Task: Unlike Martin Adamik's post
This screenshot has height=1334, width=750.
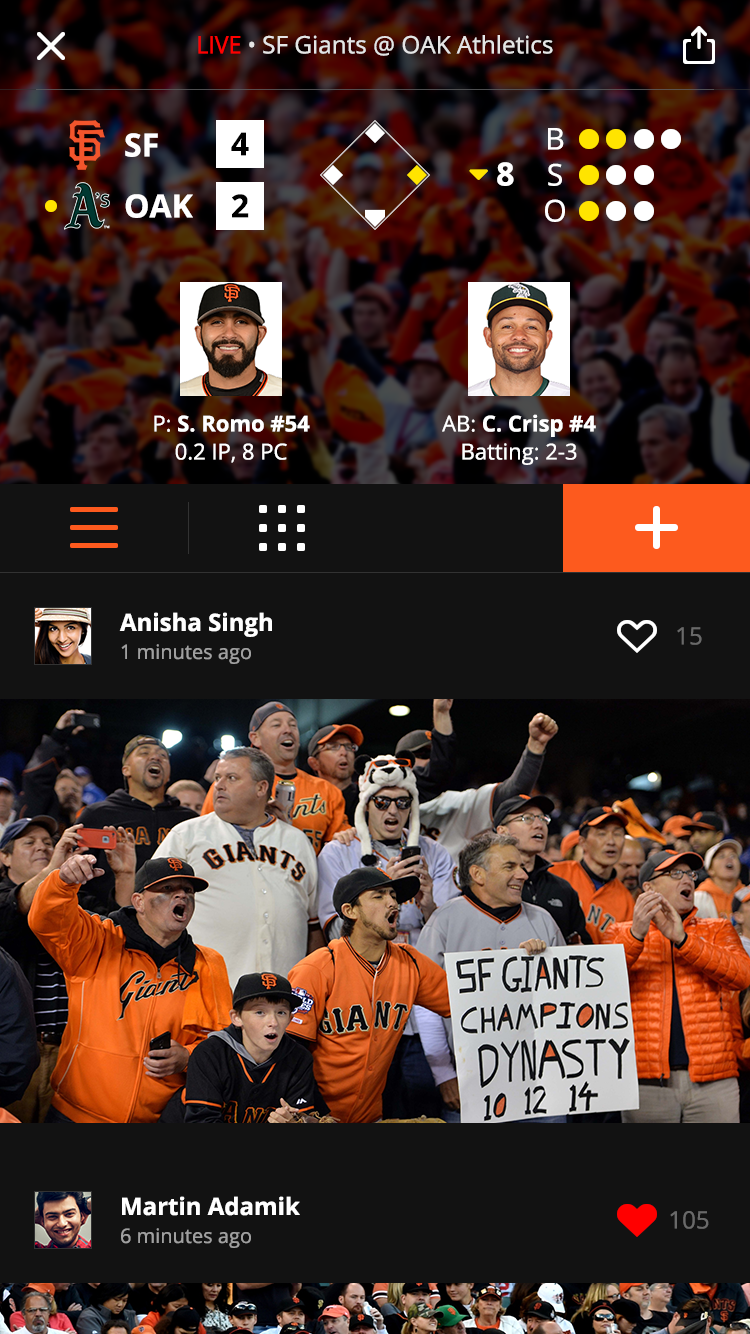Action: click(636, 1220)
